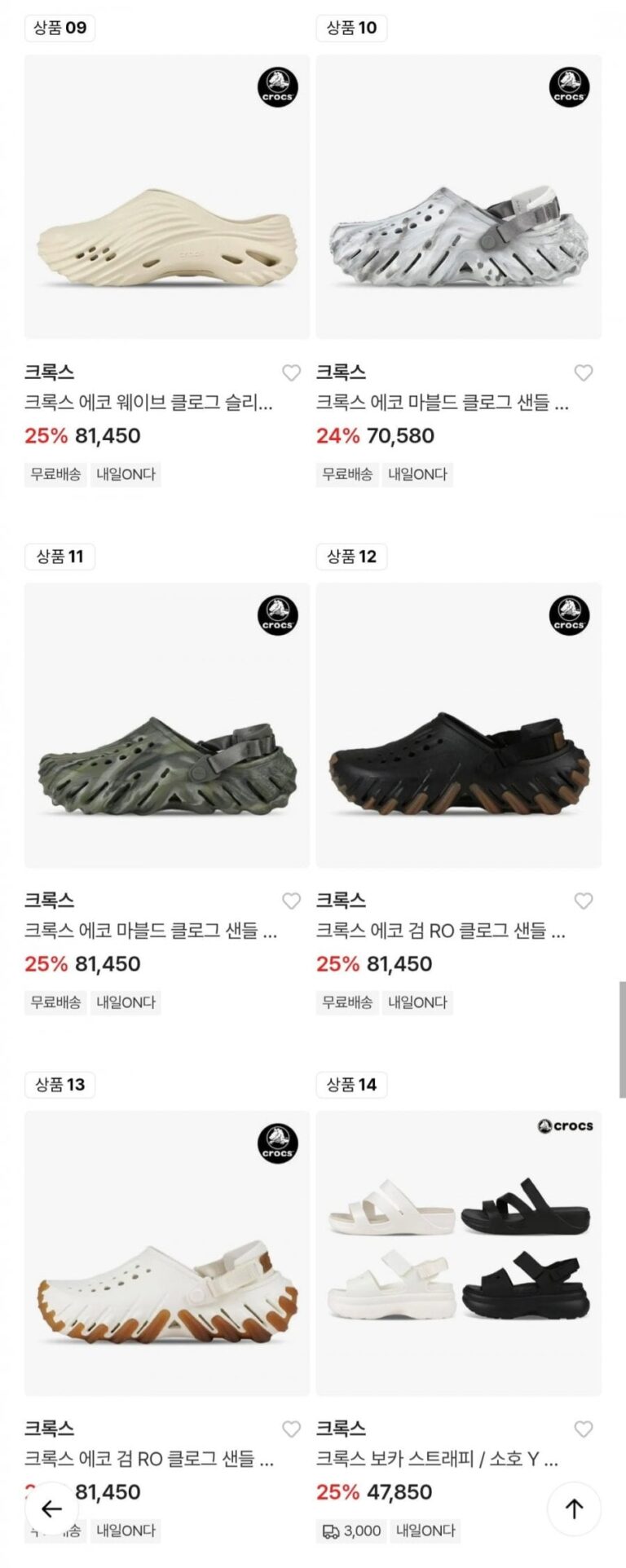Open product 10 grey marbled clog image
Screen dimensions: 626x1568
[x=458, y=196]
